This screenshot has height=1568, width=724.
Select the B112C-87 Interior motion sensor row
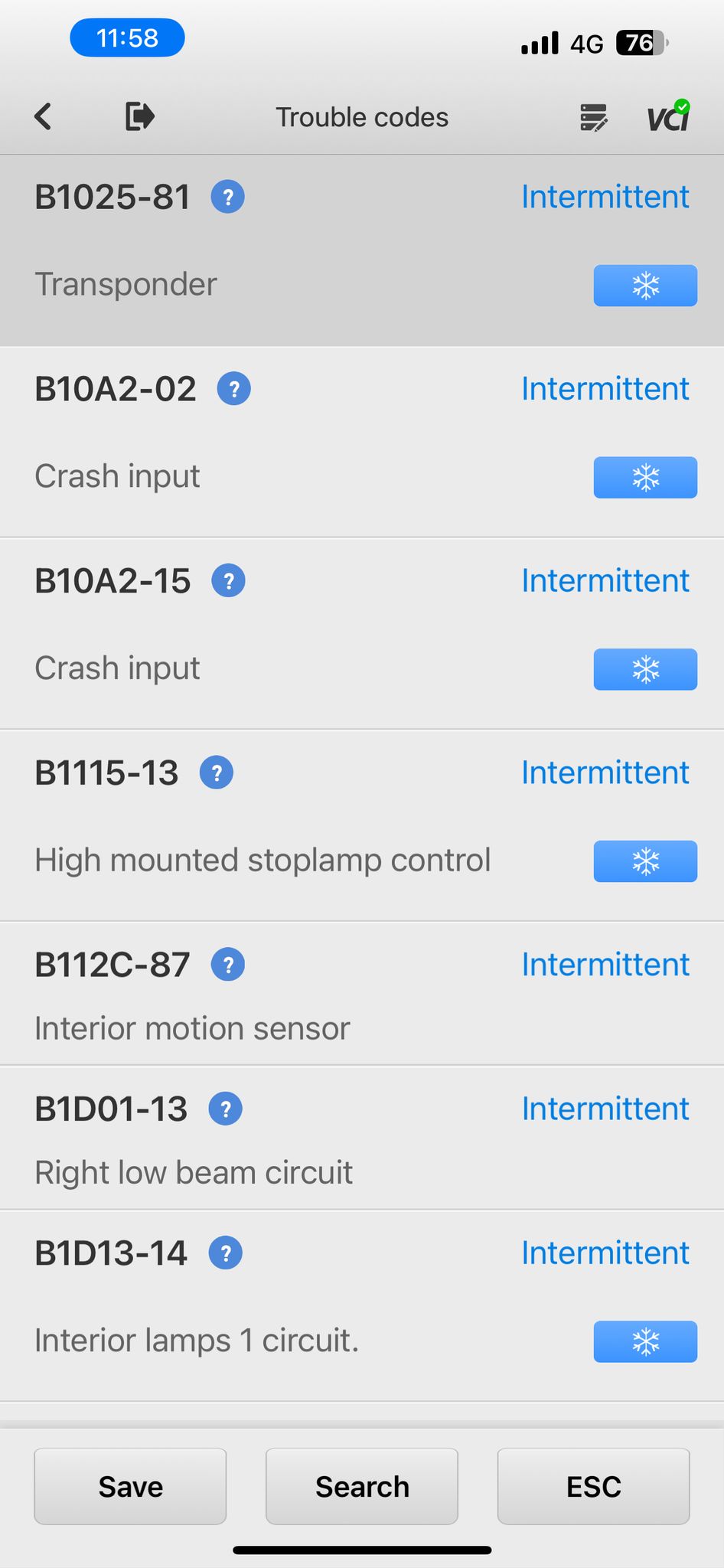pyautogui.click(x=362, y=994)
